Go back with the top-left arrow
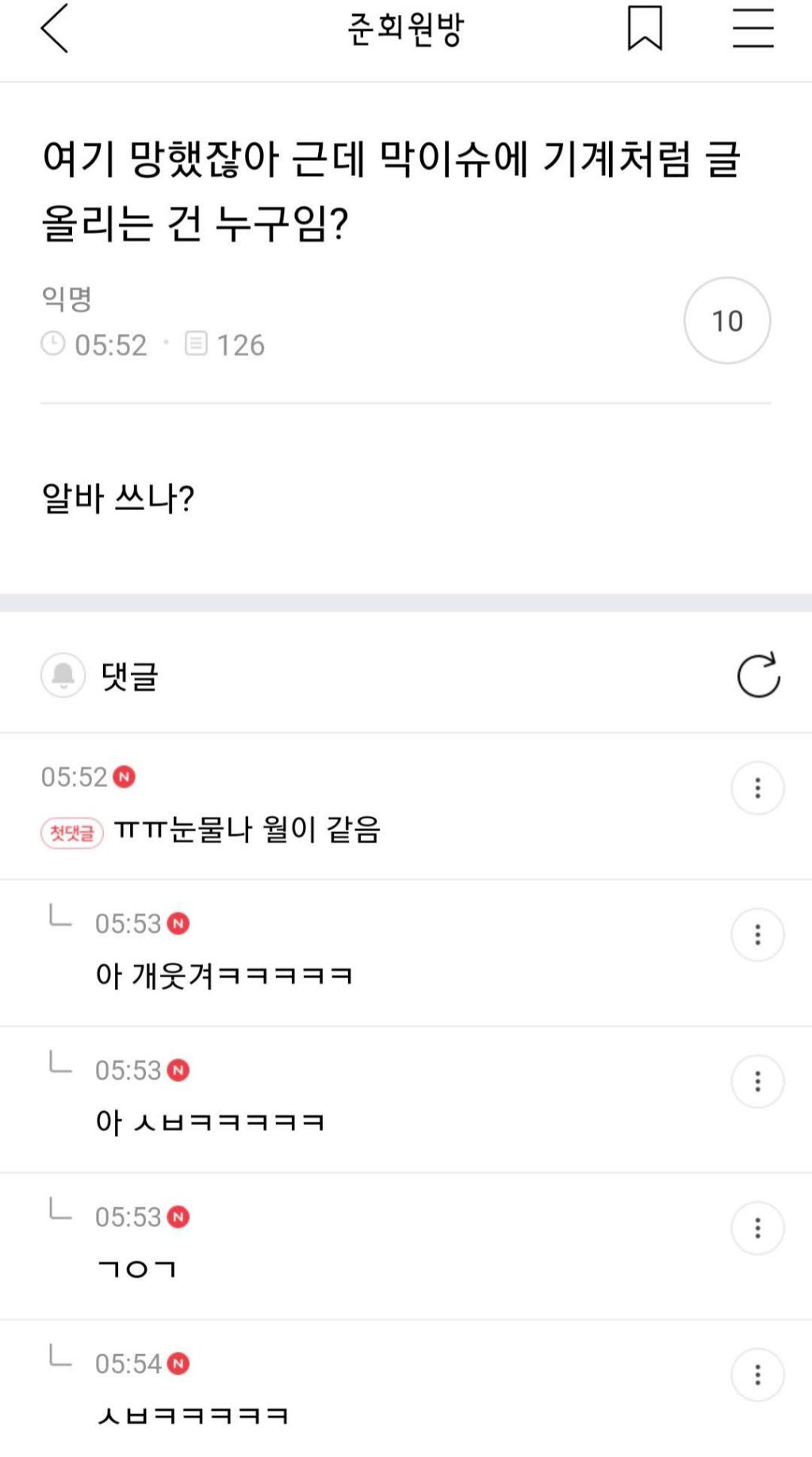 [x=55, y=29]
